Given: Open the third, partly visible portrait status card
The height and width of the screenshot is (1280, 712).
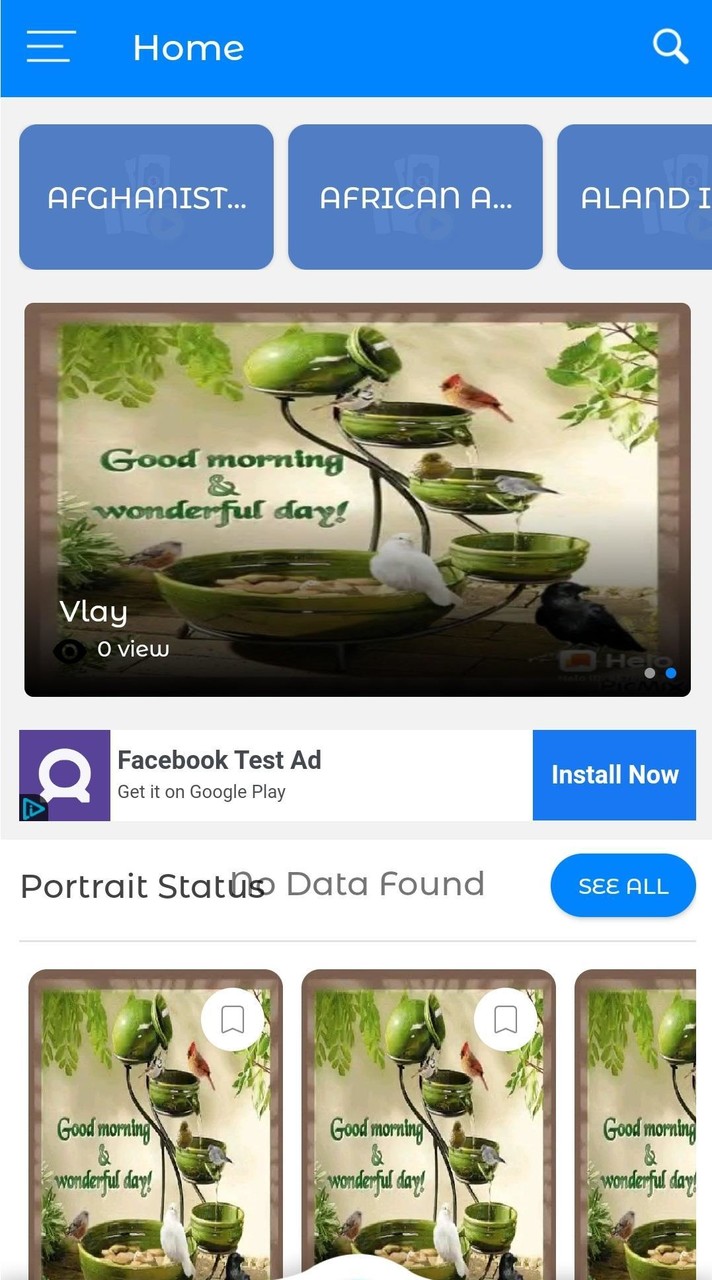Looking at the screenshot, I should 640,1150.
